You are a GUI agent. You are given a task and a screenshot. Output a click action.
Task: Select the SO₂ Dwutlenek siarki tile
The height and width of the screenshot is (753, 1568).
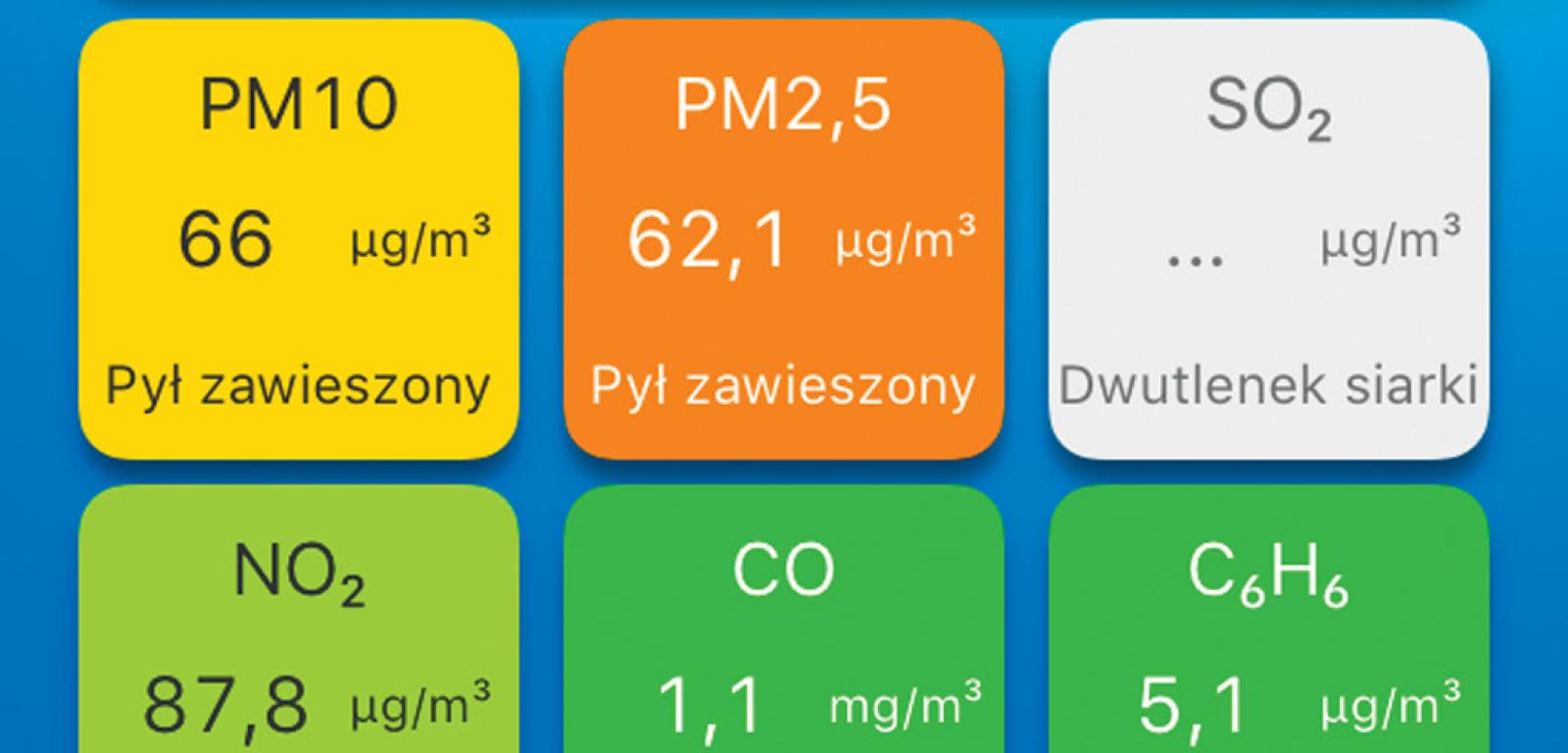(x=1268, y=239)
